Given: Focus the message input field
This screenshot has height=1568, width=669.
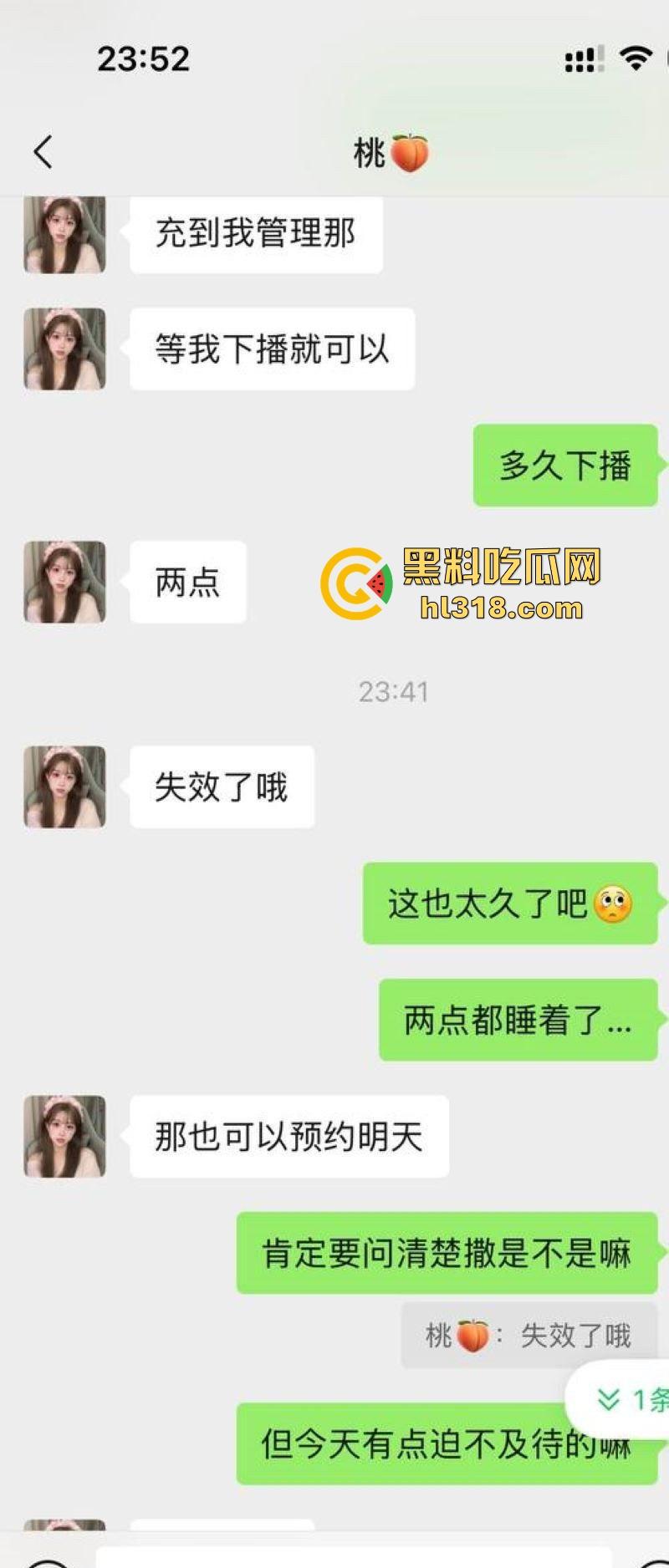Looking at the screenshot, I should (351, 1558).
